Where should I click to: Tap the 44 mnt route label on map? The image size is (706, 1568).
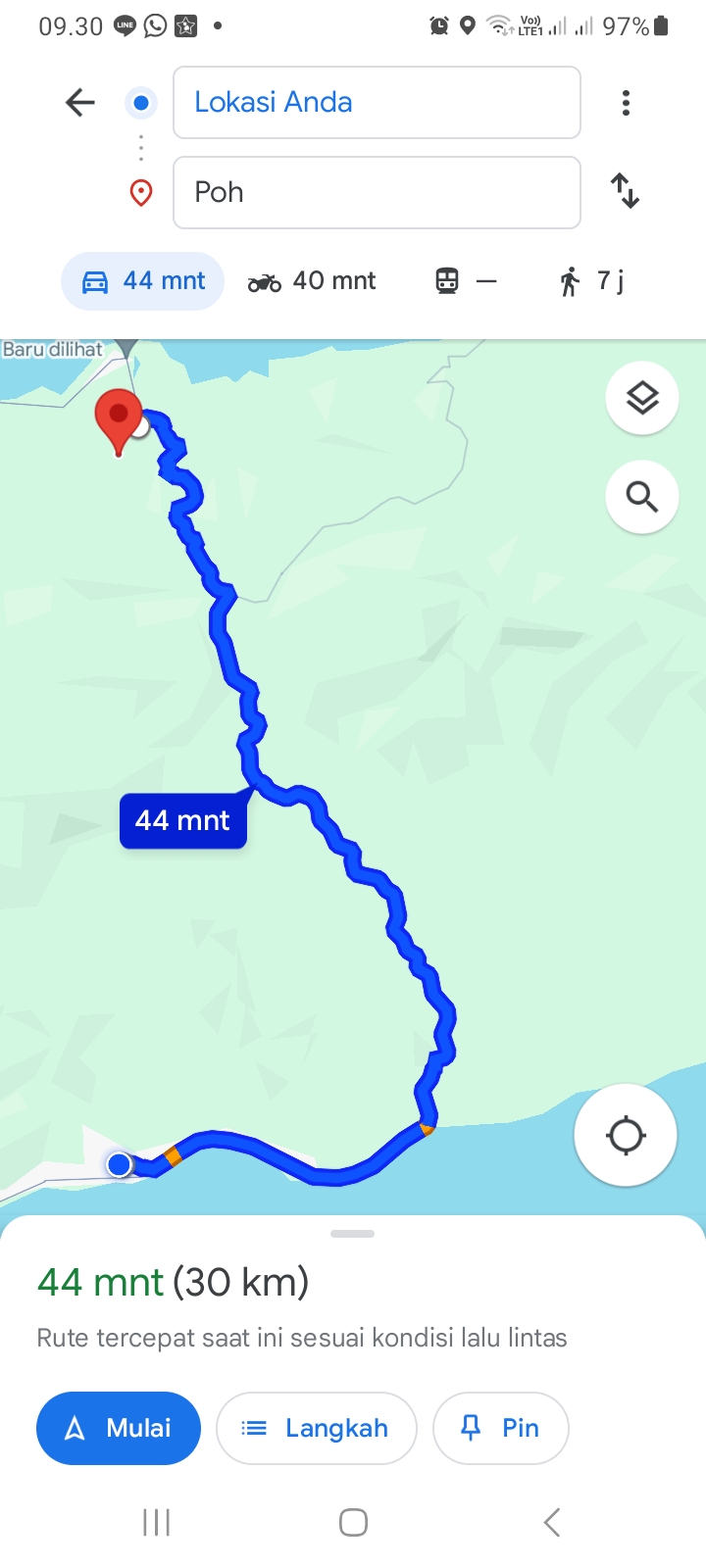click(x=183, y=820)
